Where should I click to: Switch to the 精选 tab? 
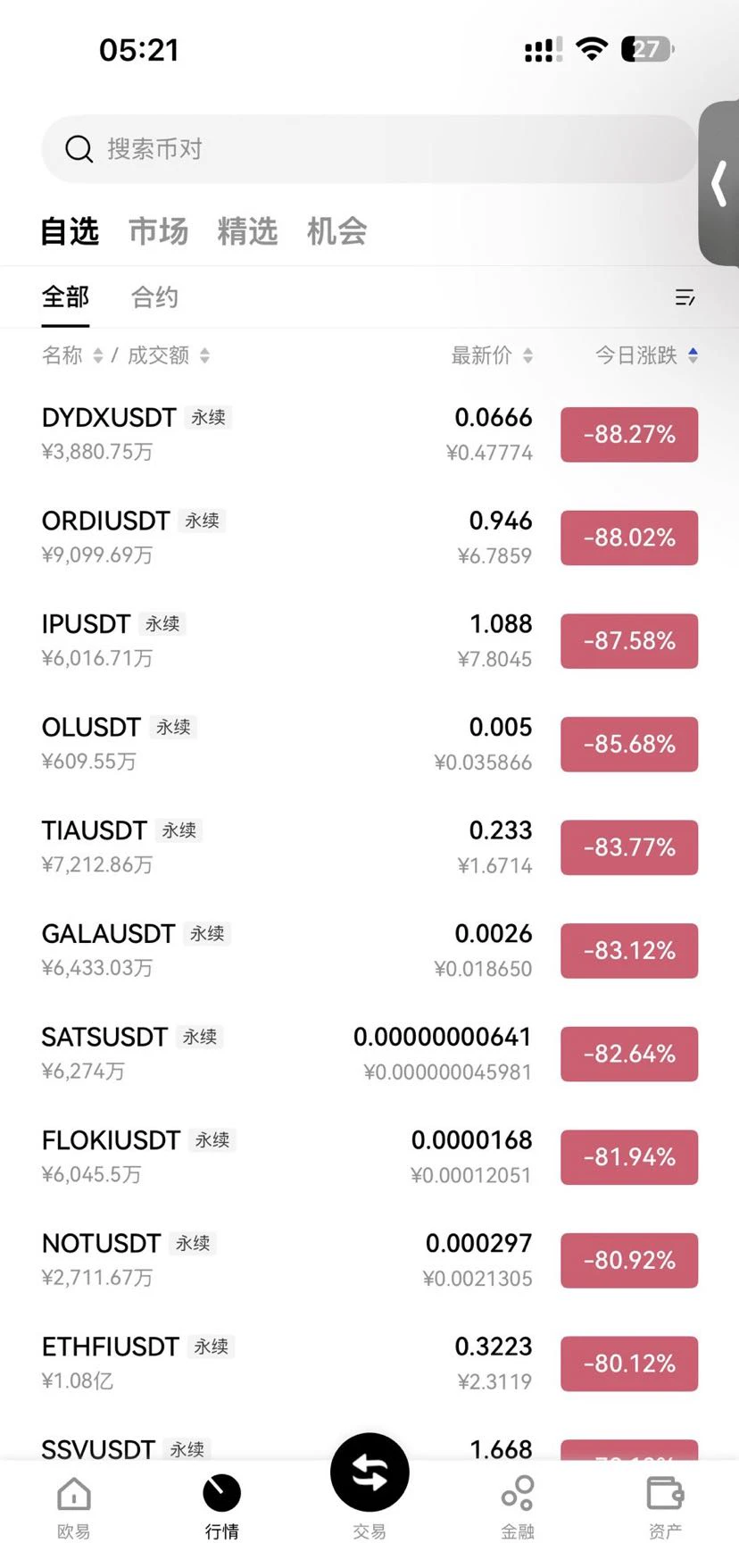247,231
